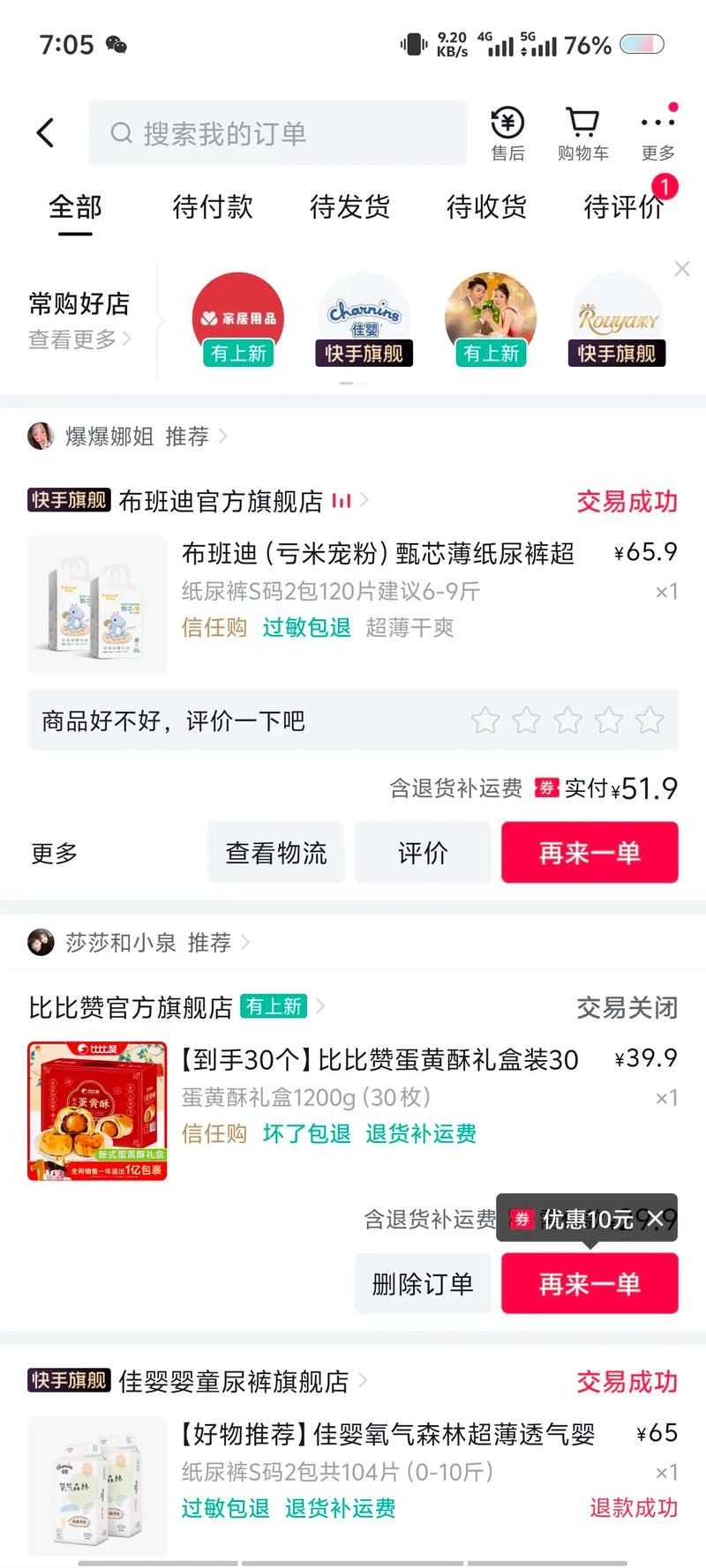Switch to the 待评价 tab

(x=622, y=208)
